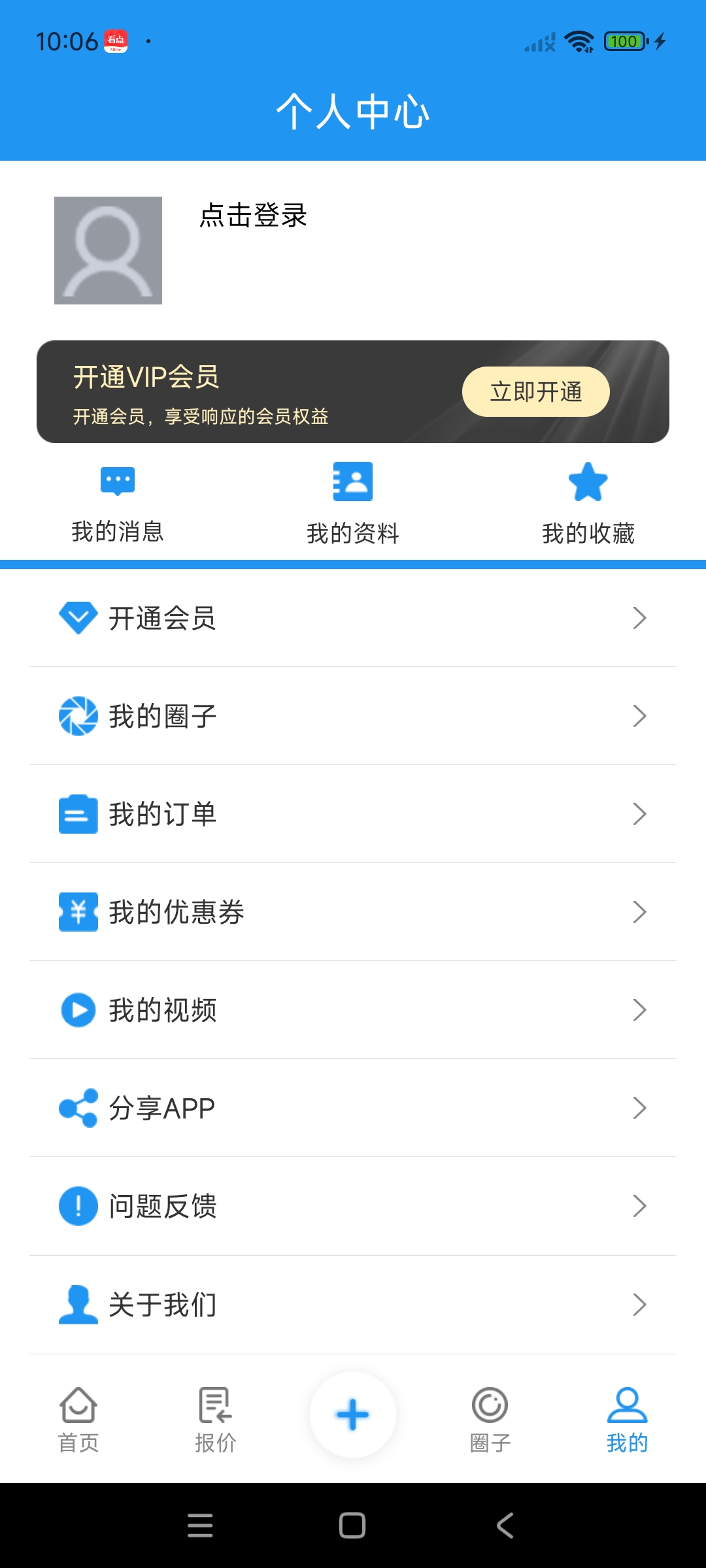Switch to the 圈子 tab
Viewport: 706px width, 1568px height.
point(490,1419)
